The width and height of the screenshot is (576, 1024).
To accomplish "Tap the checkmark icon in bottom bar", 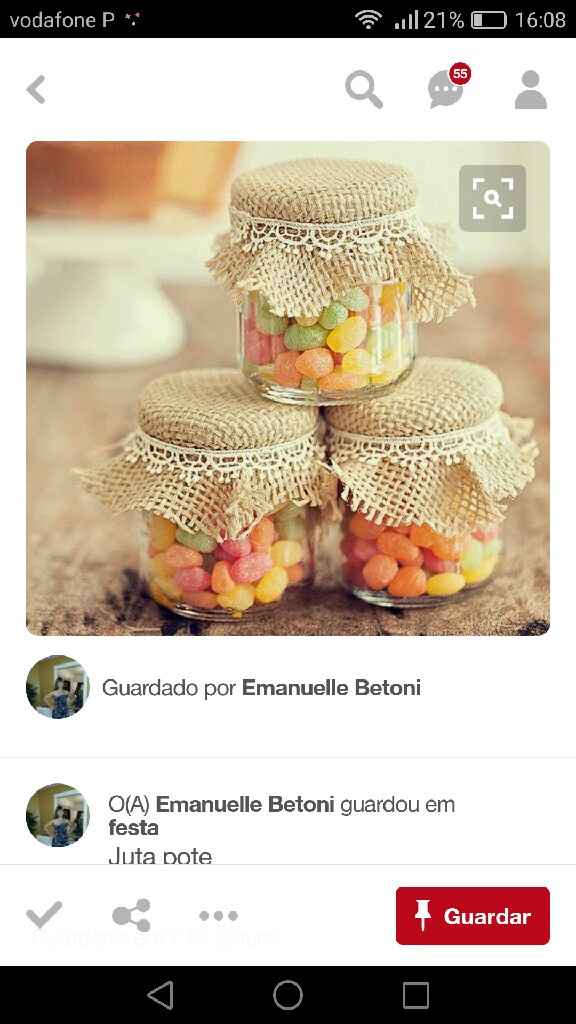I will [44, 914].
